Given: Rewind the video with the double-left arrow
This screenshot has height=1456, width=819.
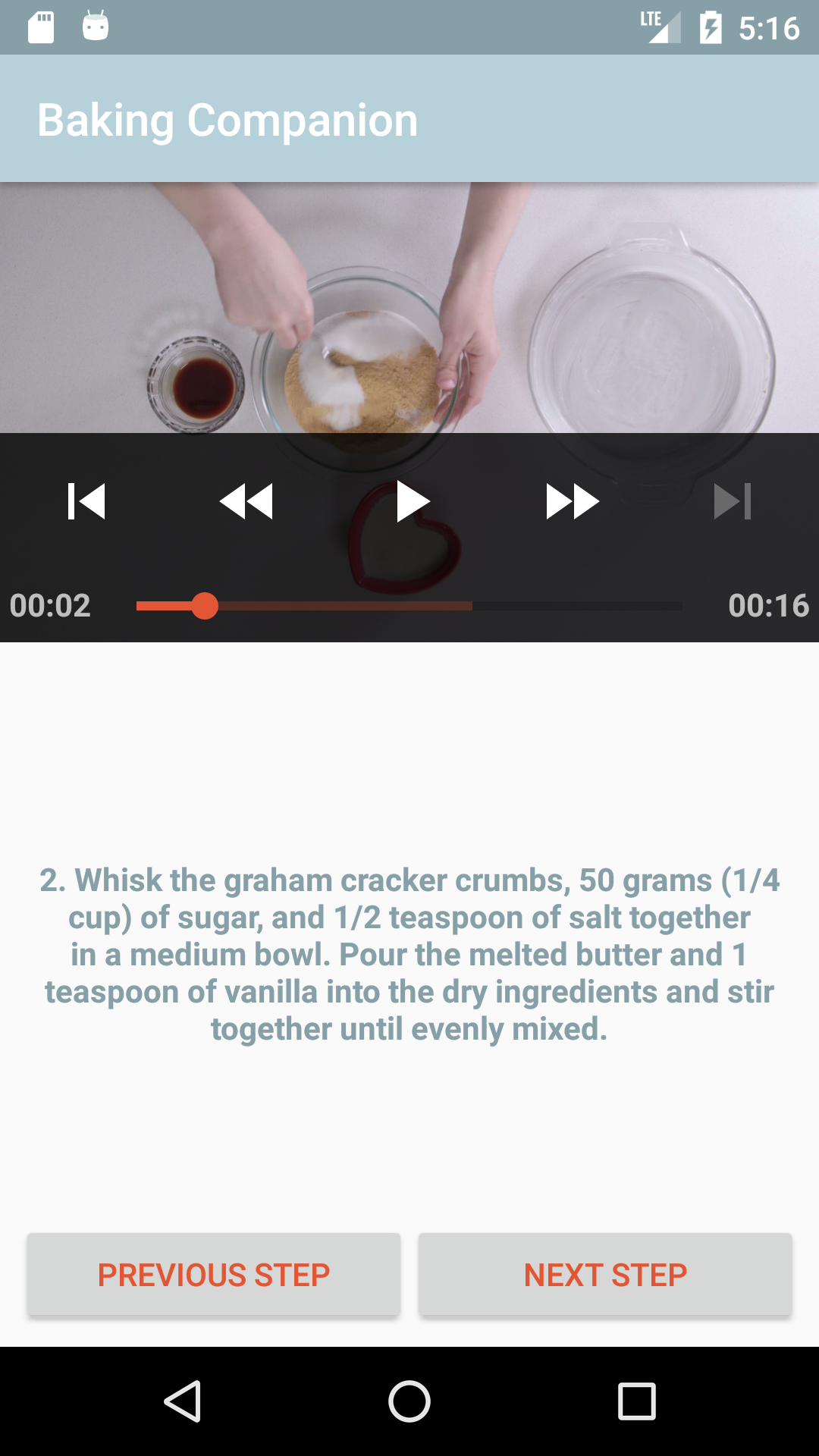Looking at the screenshot, I should coord(247,500).
